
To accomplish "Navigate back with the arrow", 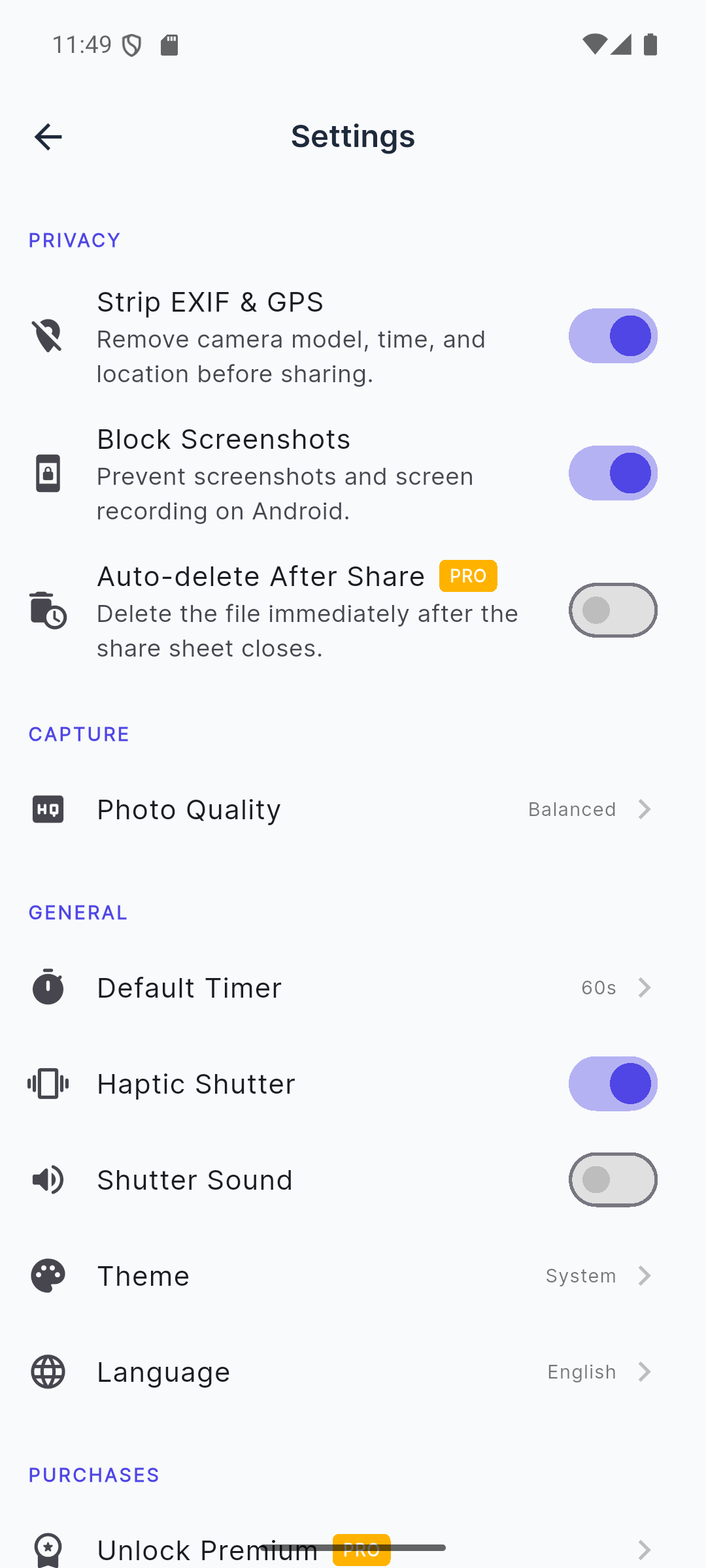I will pyautogui.click(x=48, y=137).
